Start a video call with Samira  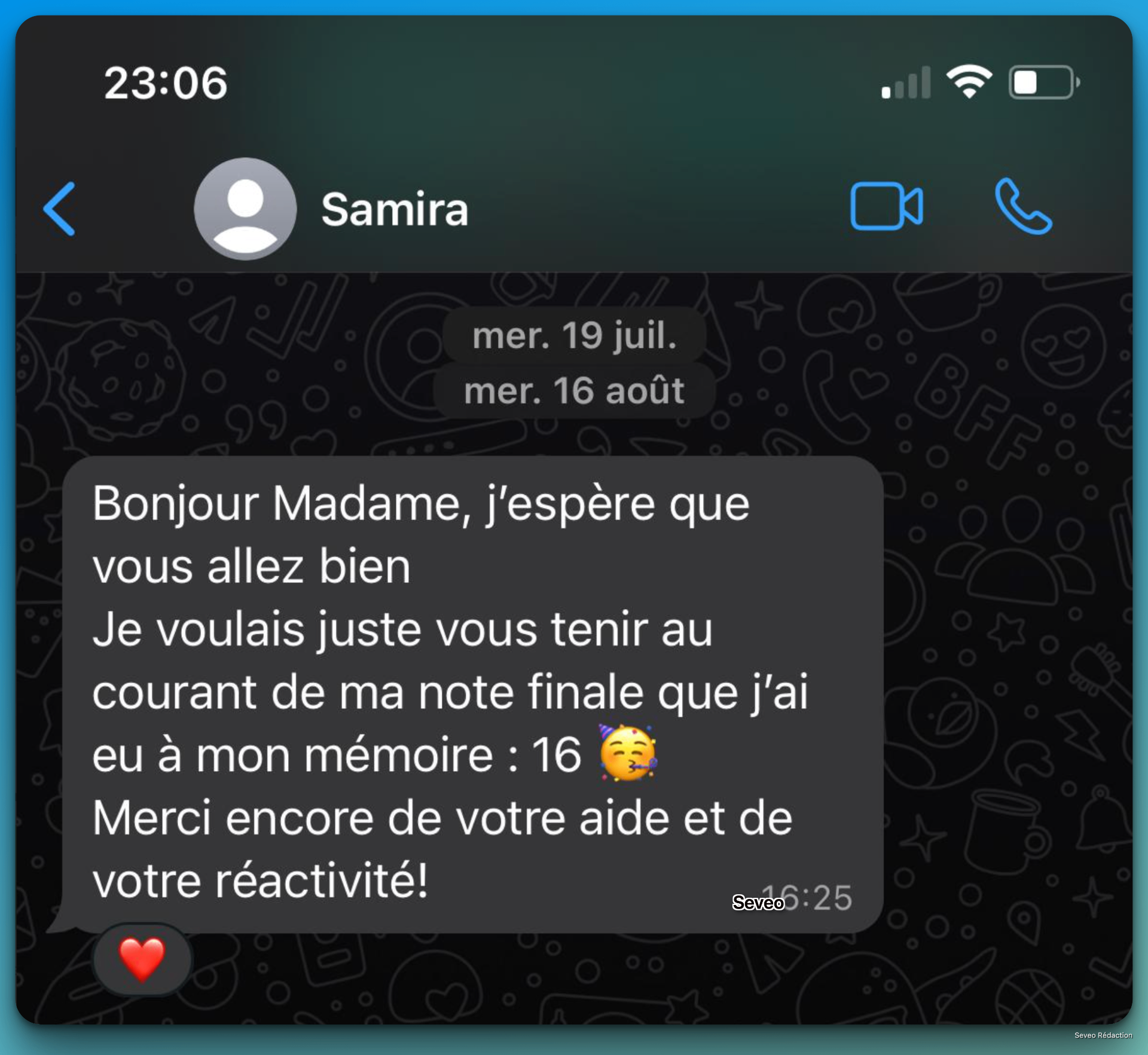(886, 206)
